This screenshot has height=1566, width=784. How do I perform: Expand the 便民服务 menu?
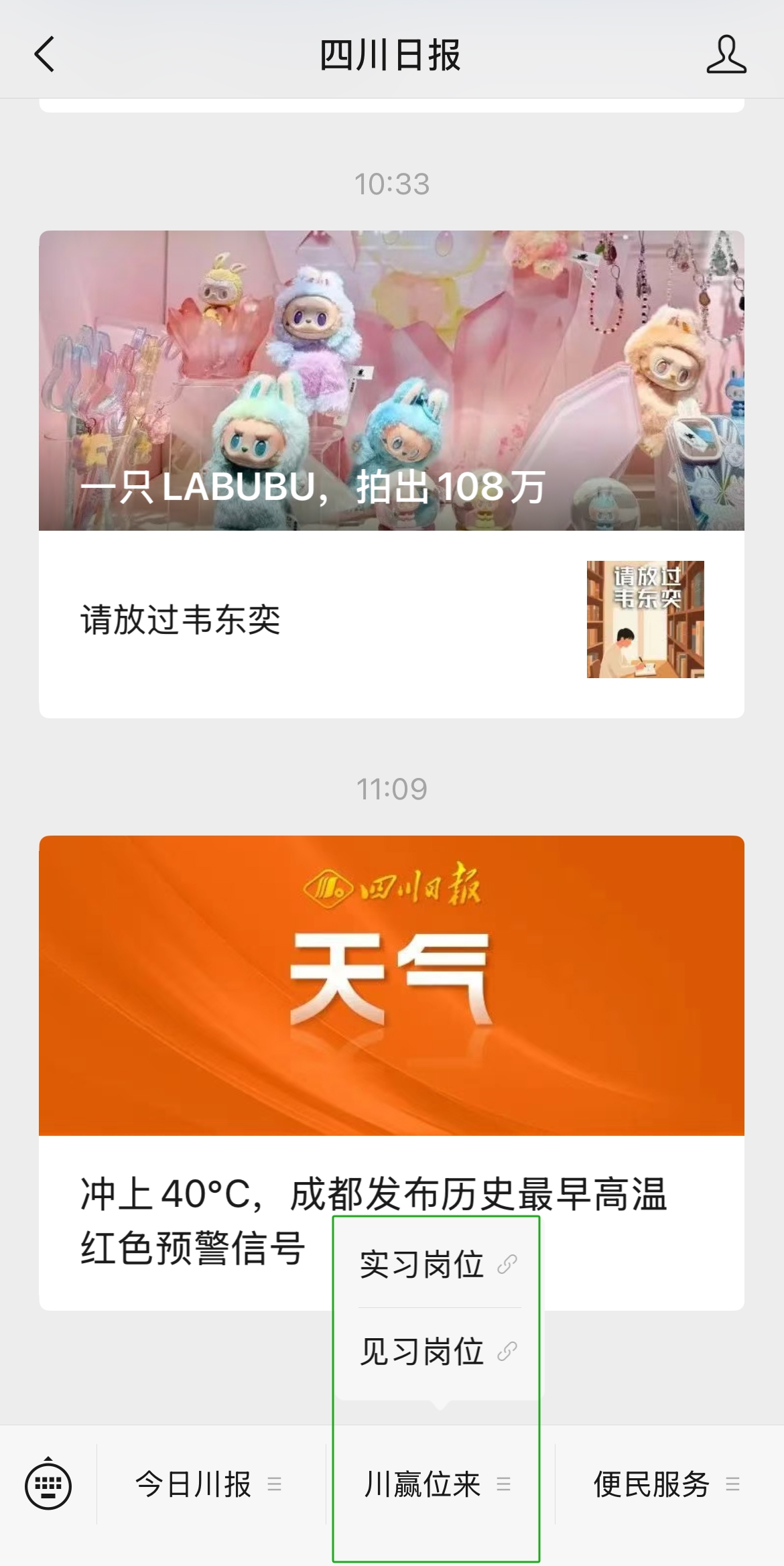(x=666, y=1484)
